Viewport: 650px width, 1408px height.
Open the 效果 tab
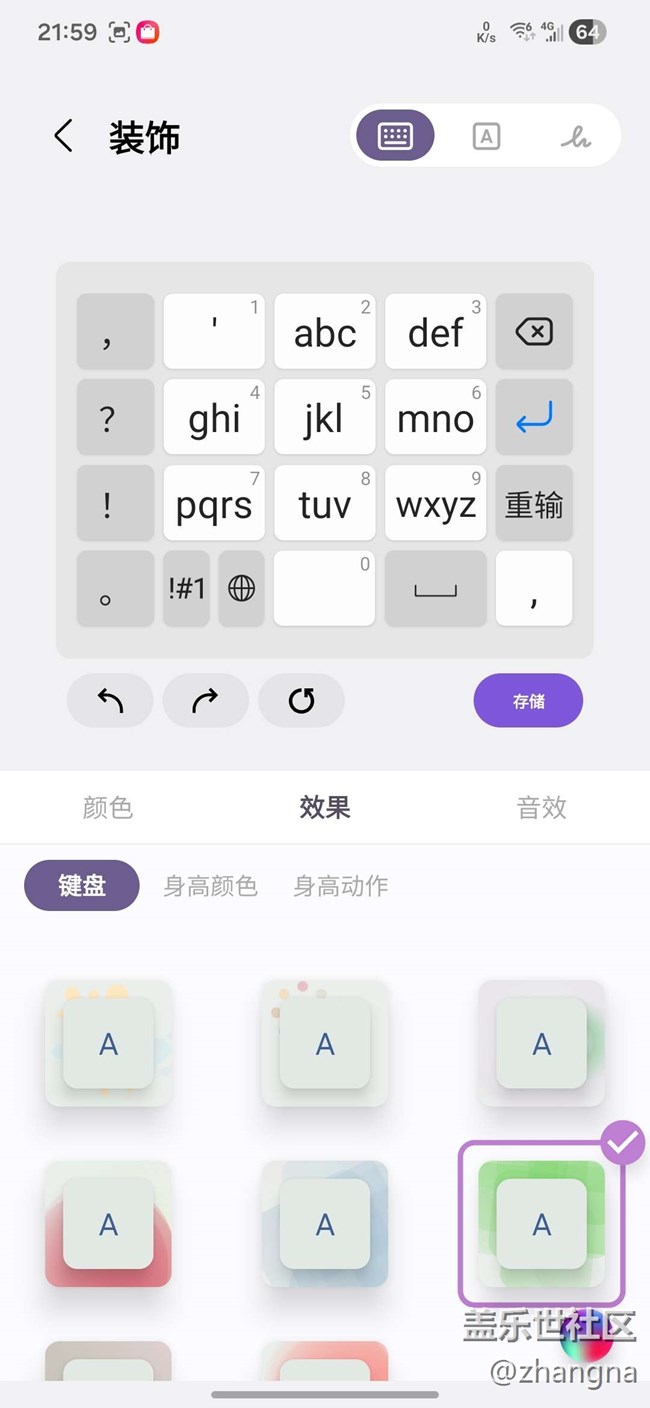(325, 807)
